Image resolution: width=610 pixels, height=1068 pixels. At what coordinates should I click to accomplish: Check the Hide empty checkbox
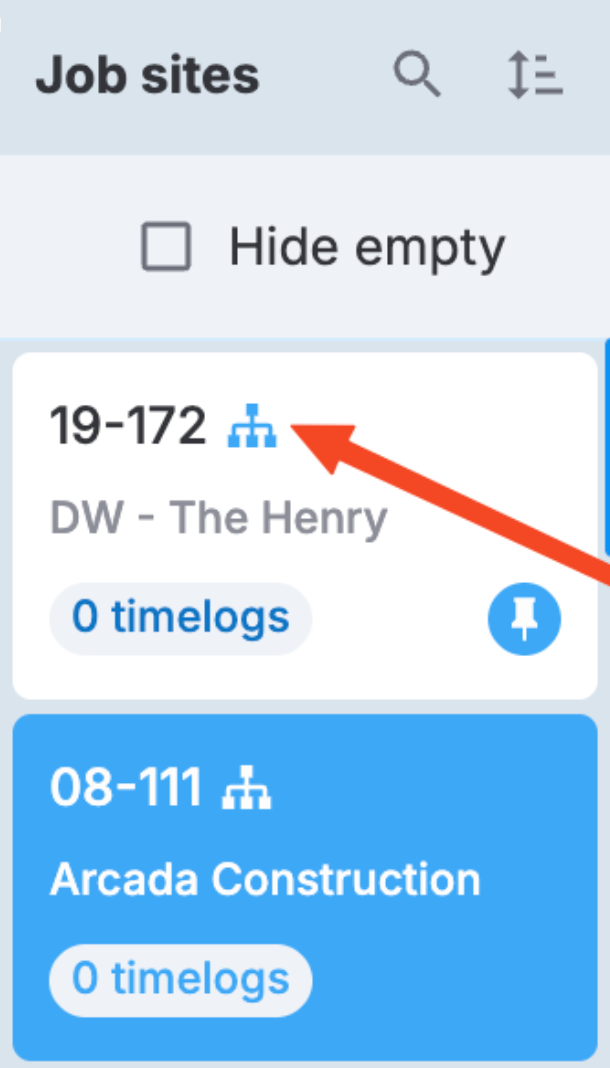(166, 246)
